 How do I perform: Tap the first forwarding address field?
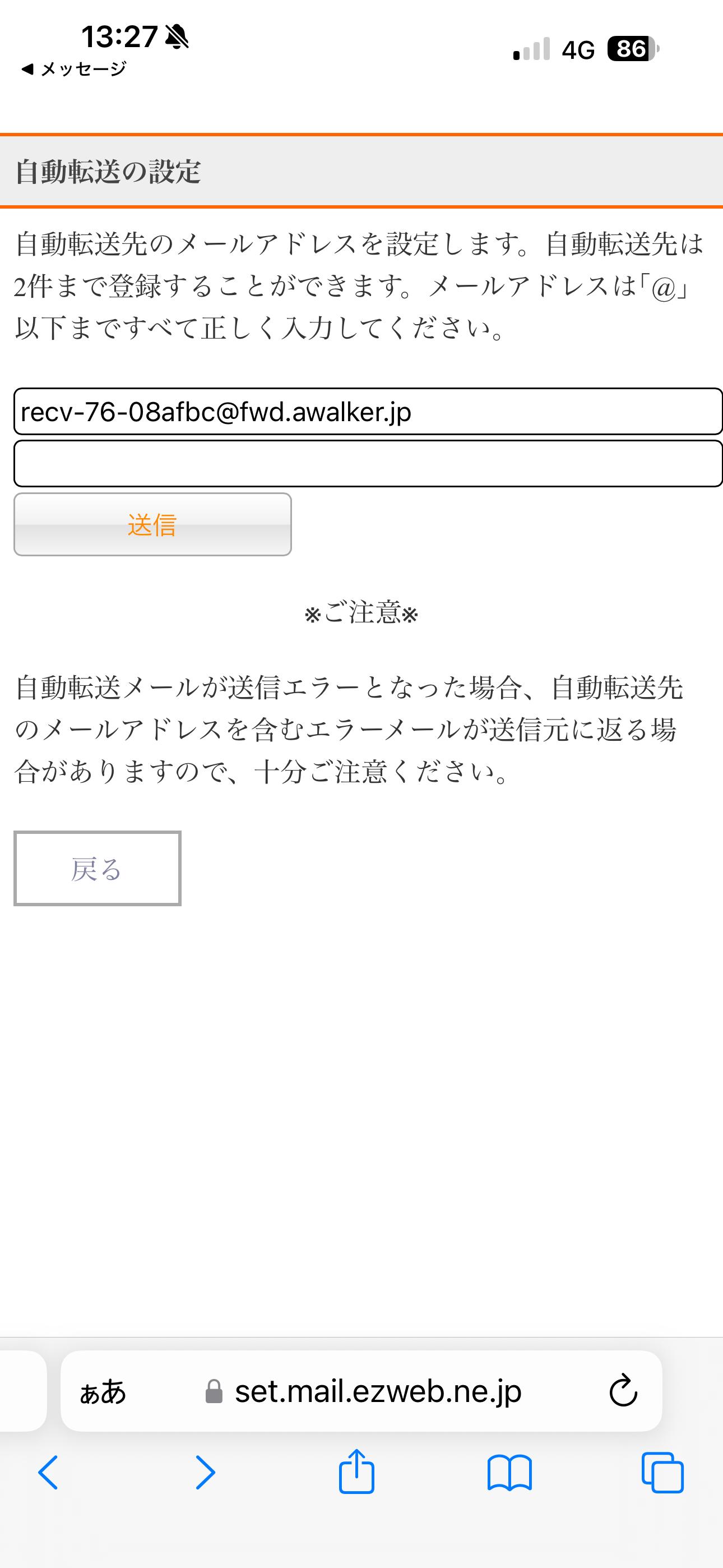(x=367, y=412)
